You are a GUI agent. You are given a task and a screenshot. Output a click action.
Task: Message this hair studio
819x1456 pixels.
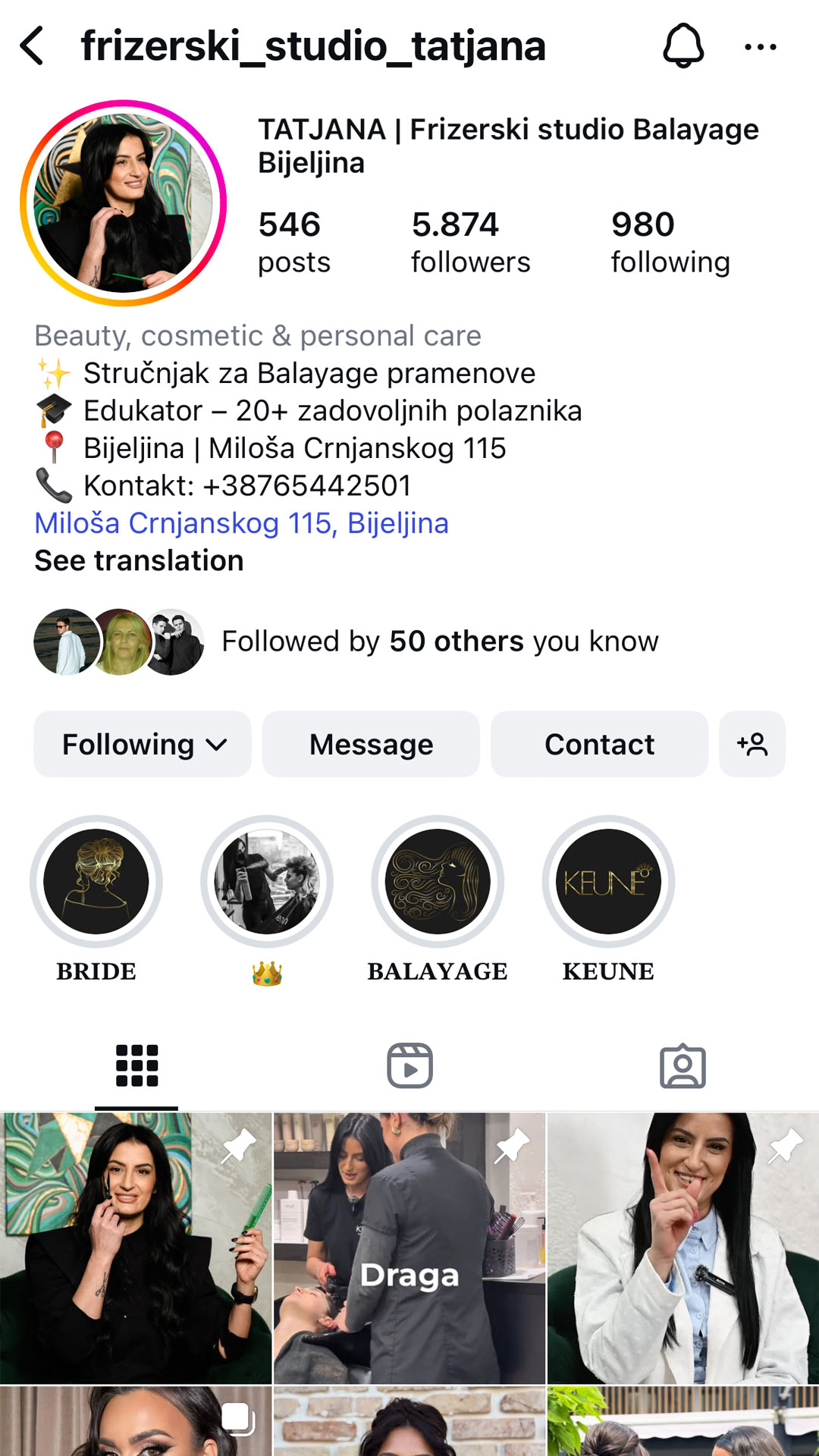click(371, 744)
